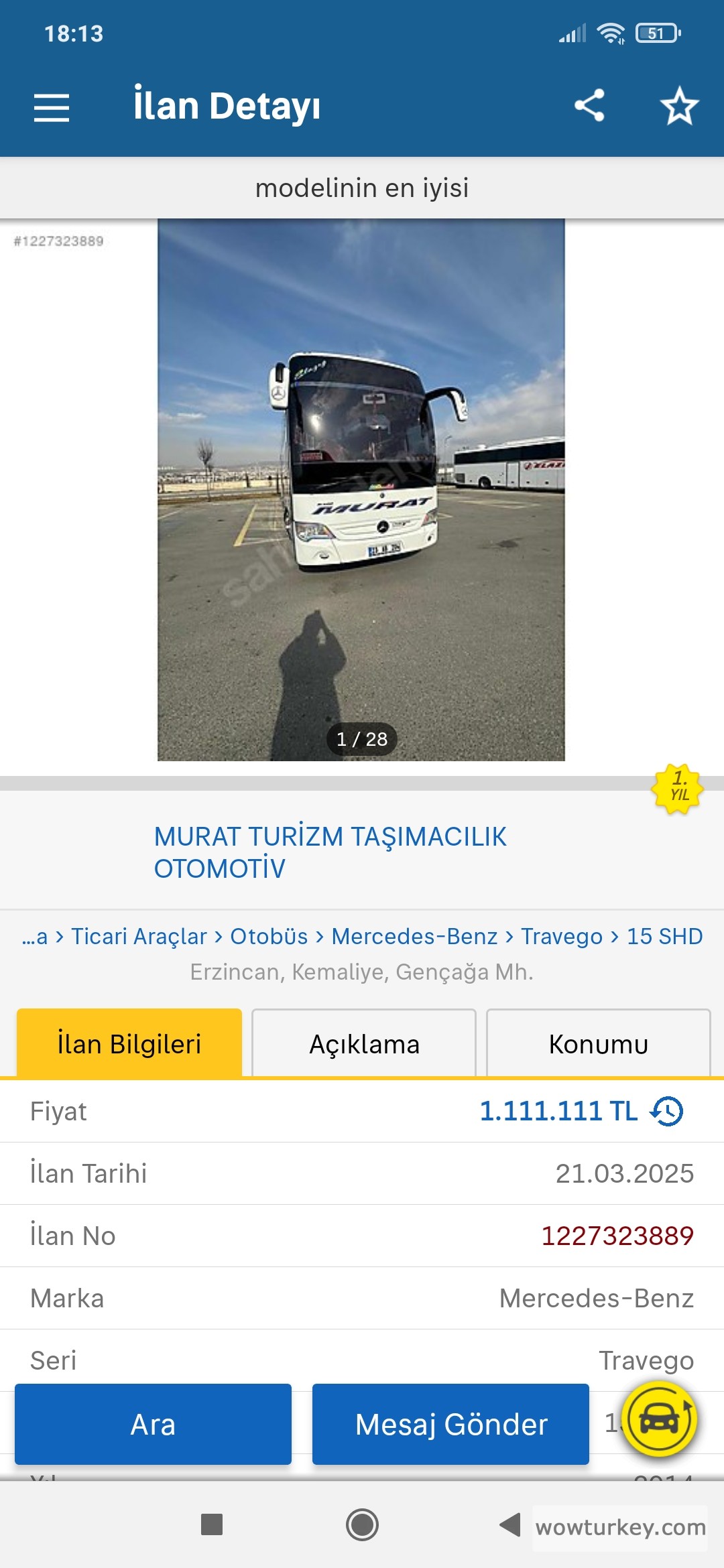
Task: Open the 15 SHD model breadcrumb
Action: (664, 936)
